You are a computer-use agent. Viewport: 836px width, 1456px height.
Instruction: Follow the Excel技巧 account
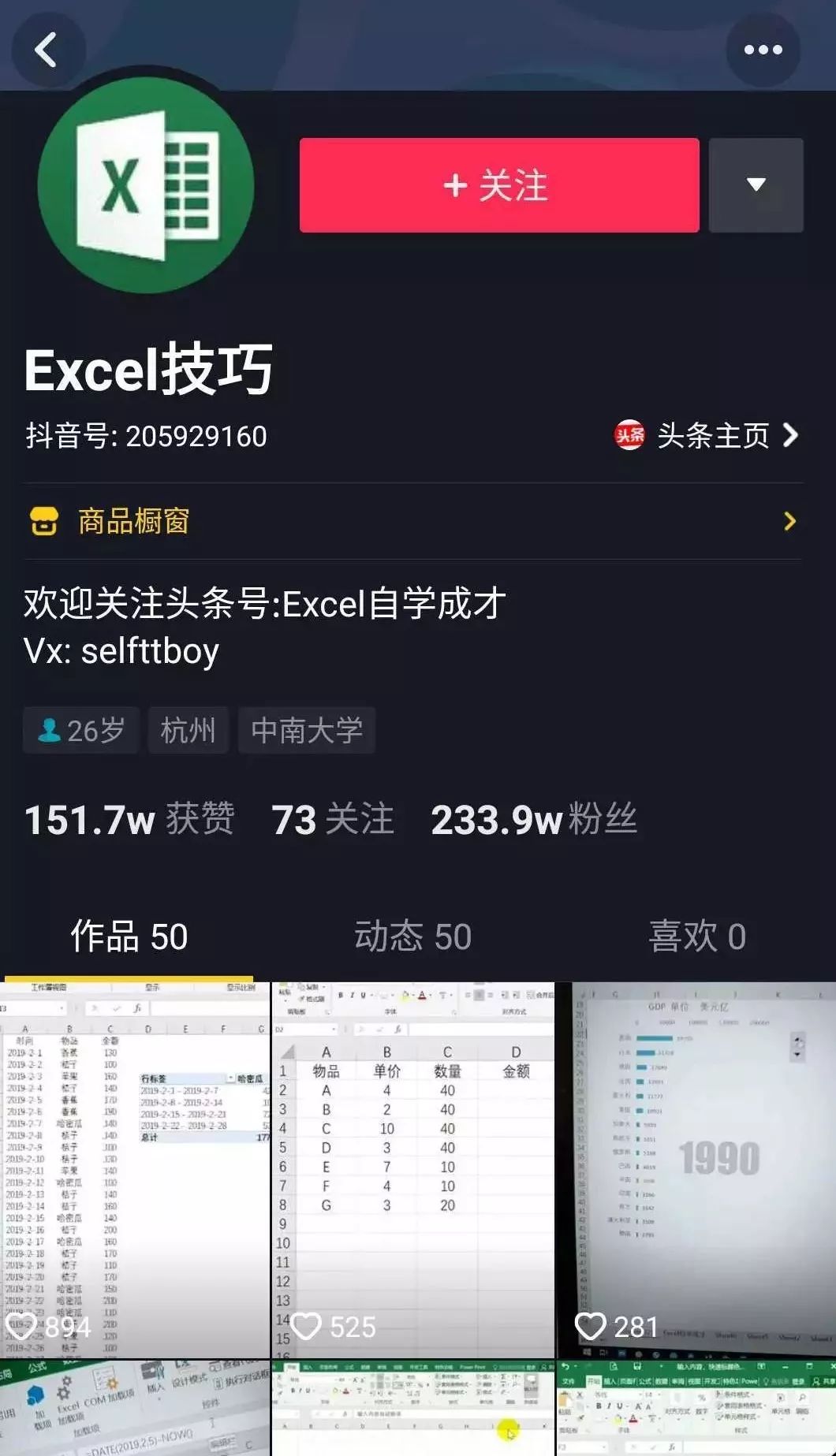point(498,185)
